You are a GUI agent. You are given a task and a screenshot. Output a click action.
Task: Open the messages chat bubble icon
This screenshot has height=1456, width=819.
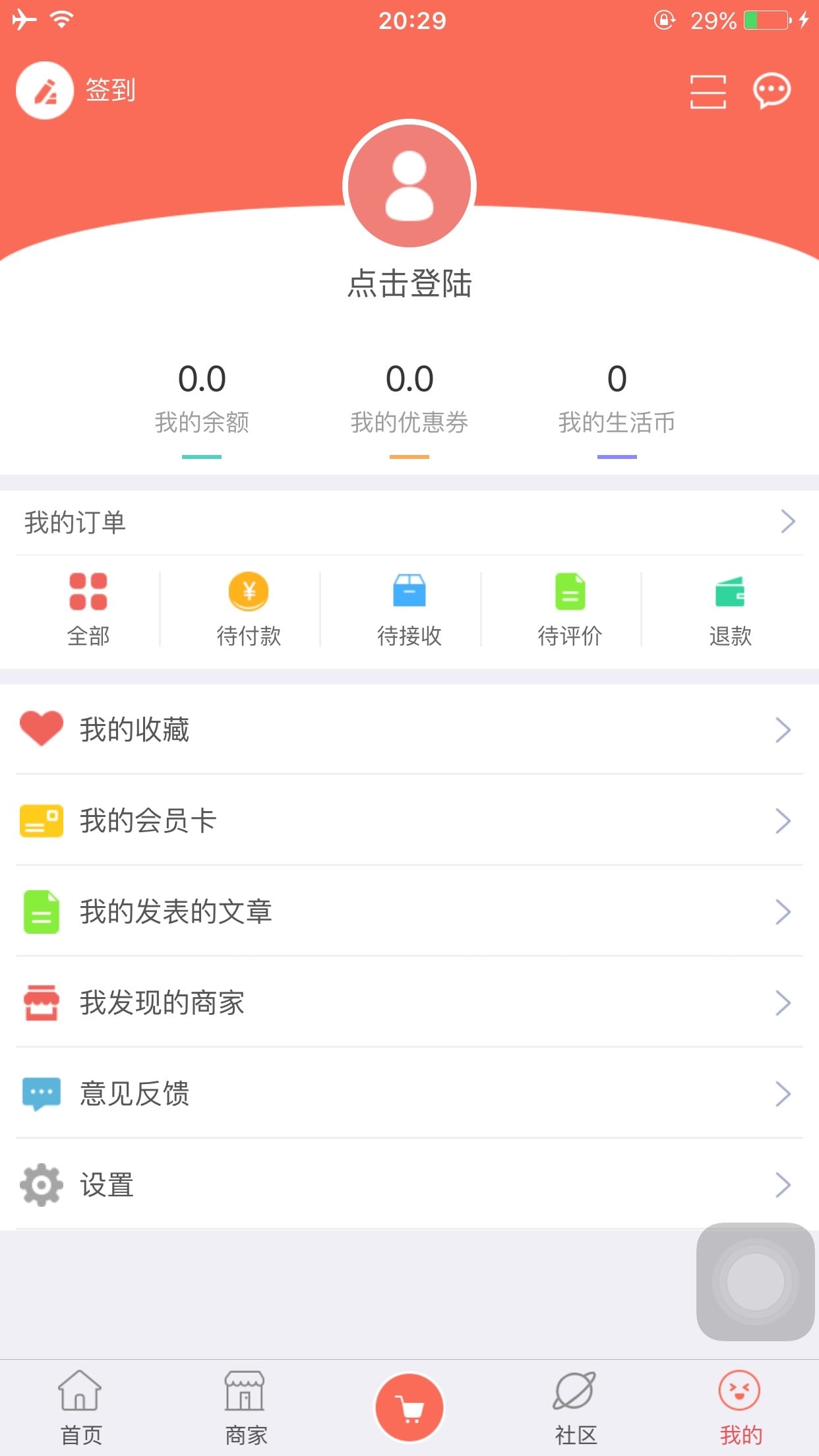(772, 91)
